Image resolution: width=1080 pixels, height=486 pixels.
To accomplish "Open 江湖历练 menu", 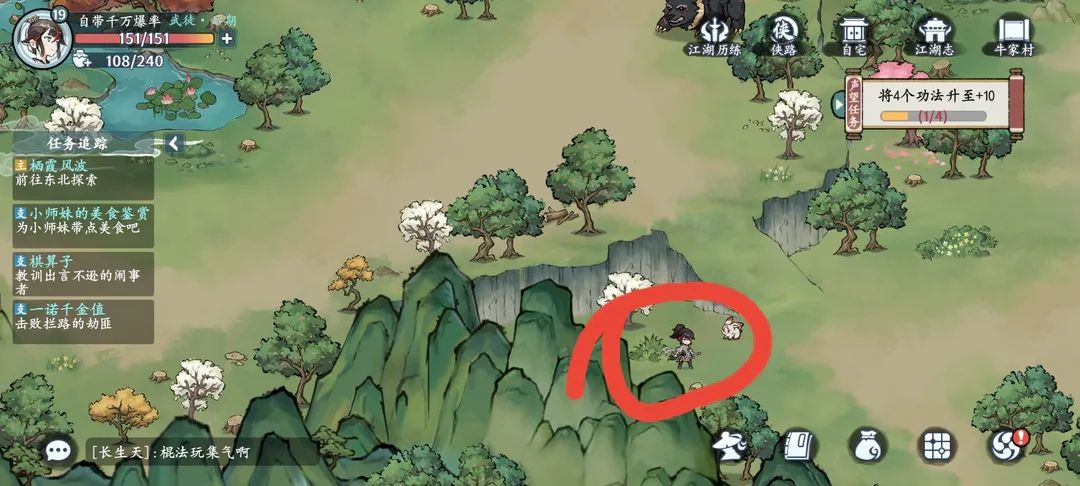I will point(714,33).
